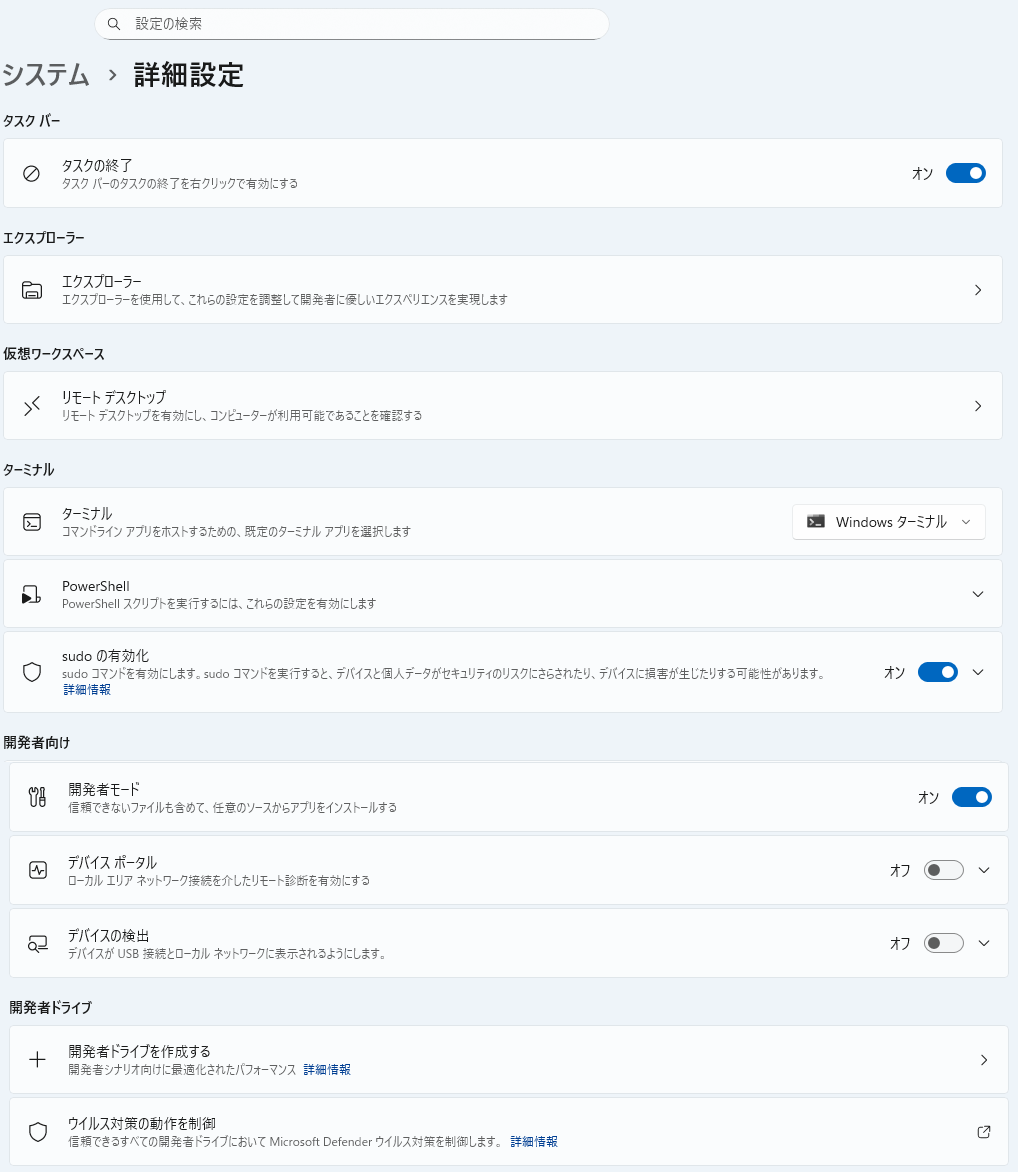Go back to システム breadcrumb
The height and width of the screenshot is (1172, 1018).
pyautogui.click(x=46, y=75)
